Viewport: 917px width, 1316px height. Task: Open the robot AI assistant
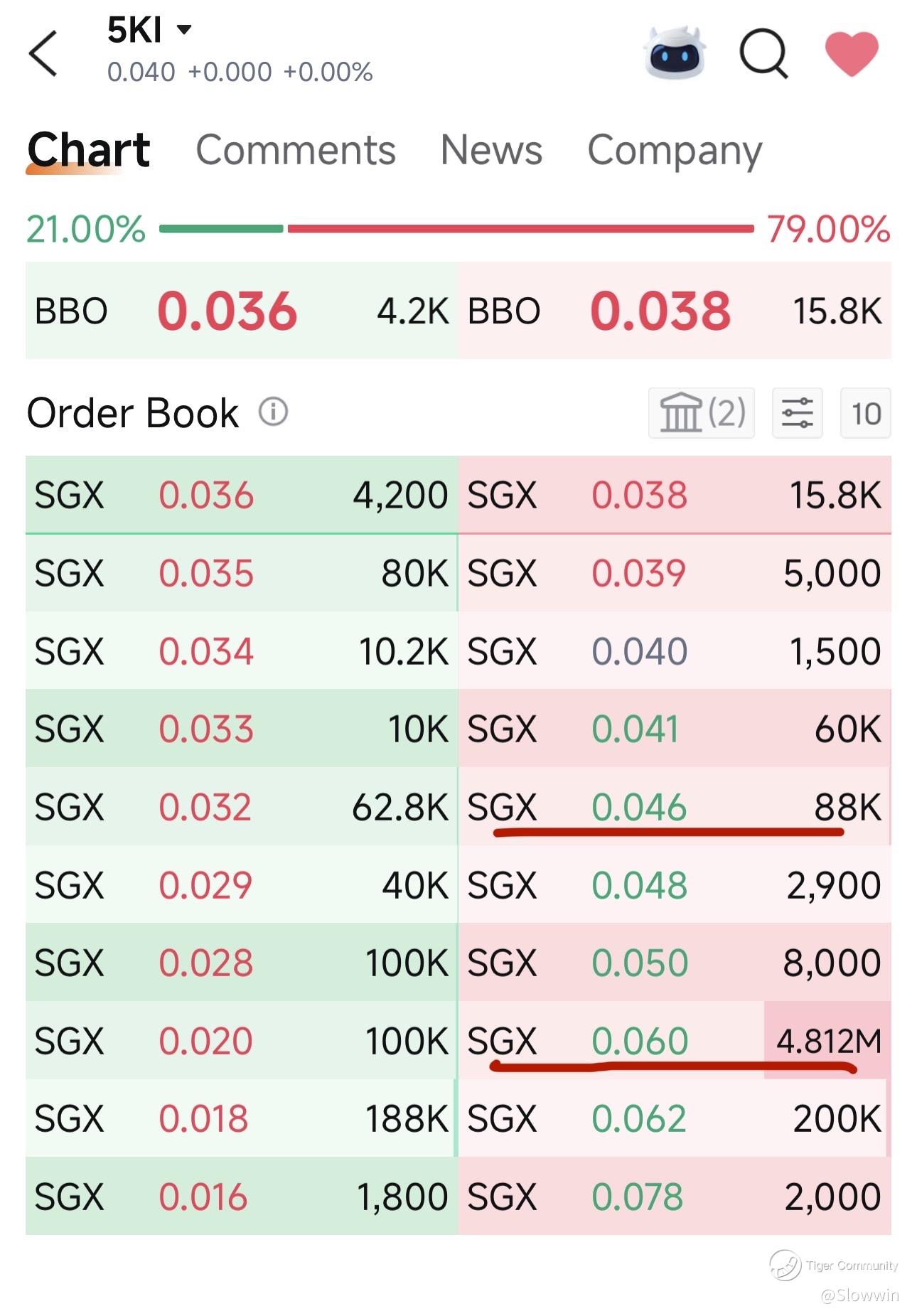tap(674, 53)
